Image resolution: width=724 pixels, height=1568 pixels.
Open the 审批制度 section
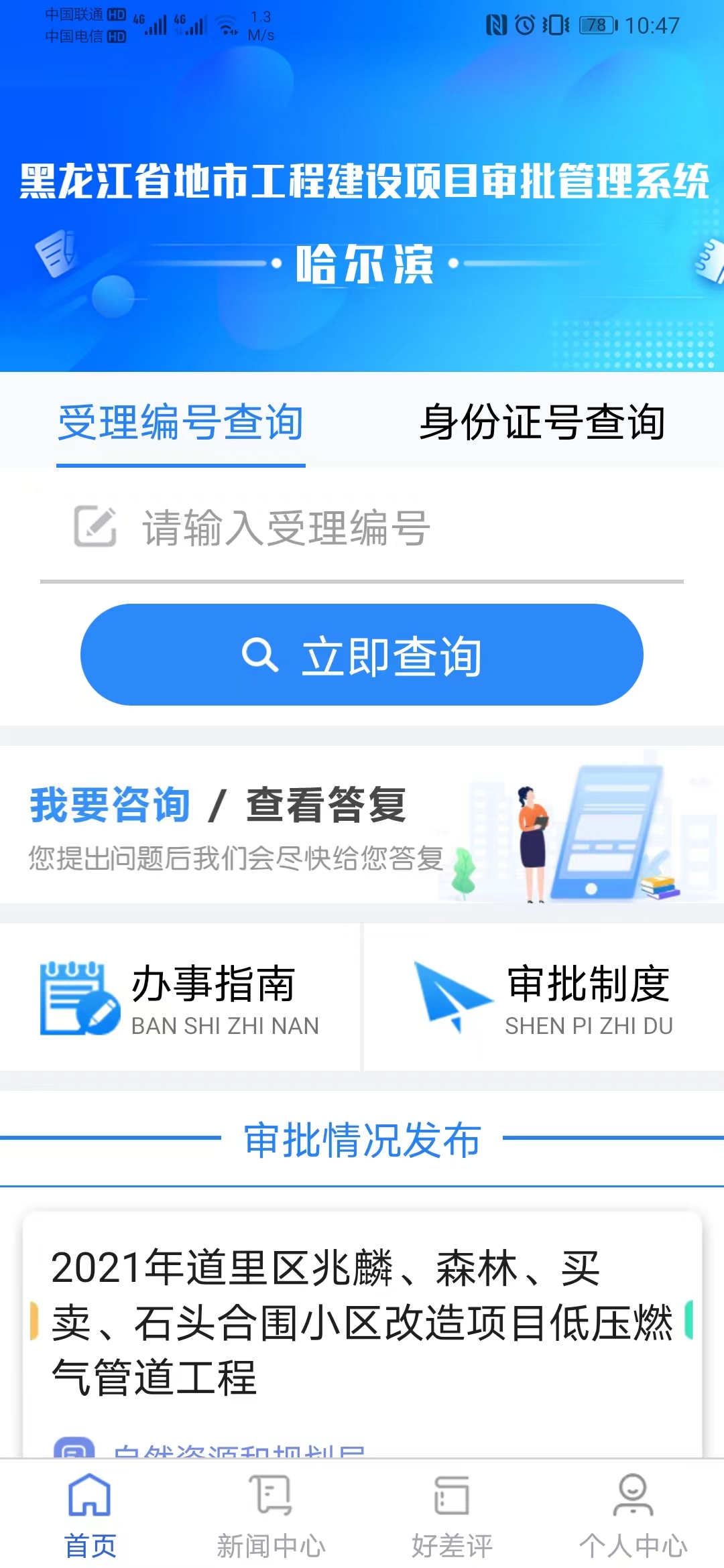(543, 997)
